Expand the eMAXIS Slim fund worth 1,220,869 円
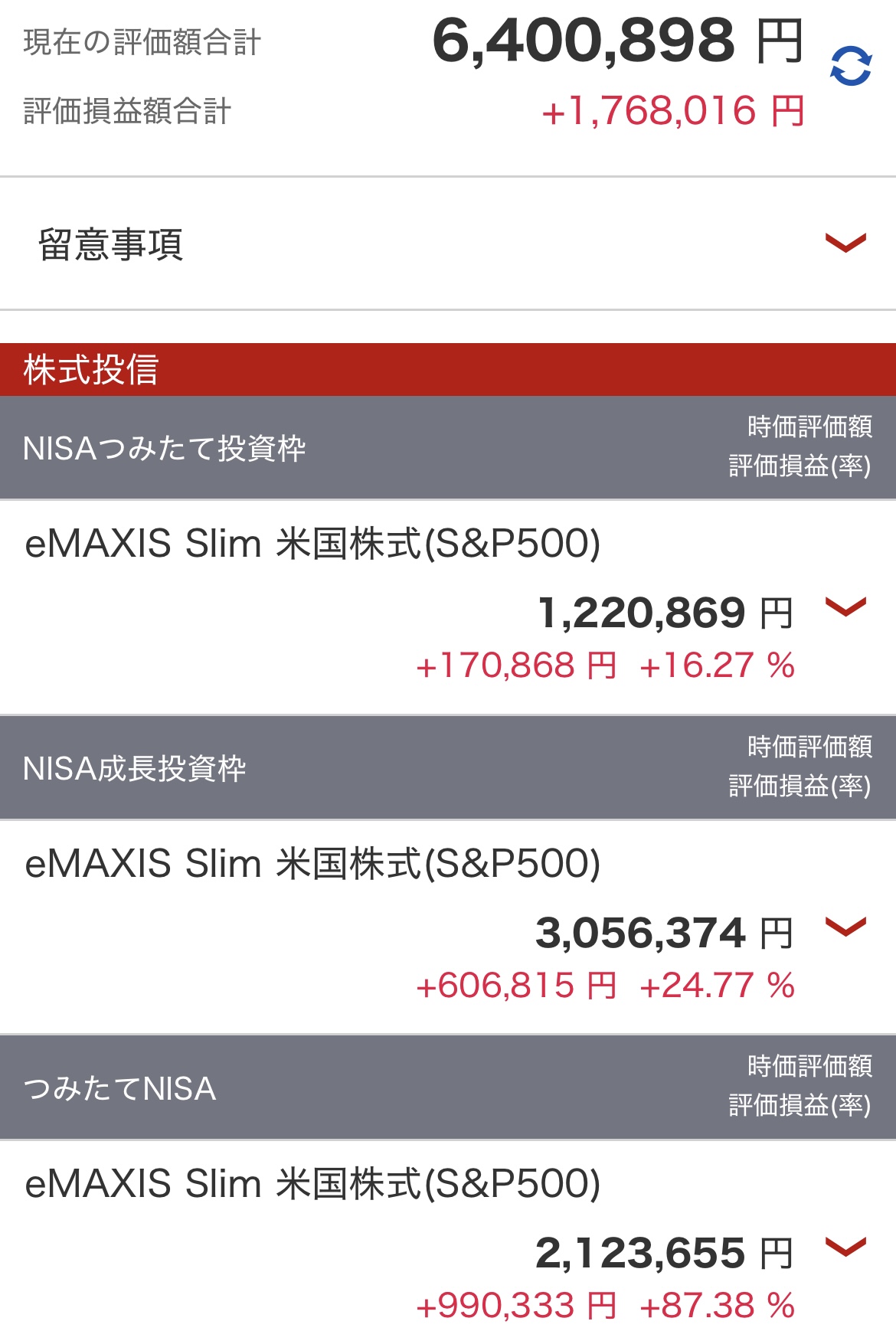The width and height of the screenshot is (896, 1331). [845, 607]
